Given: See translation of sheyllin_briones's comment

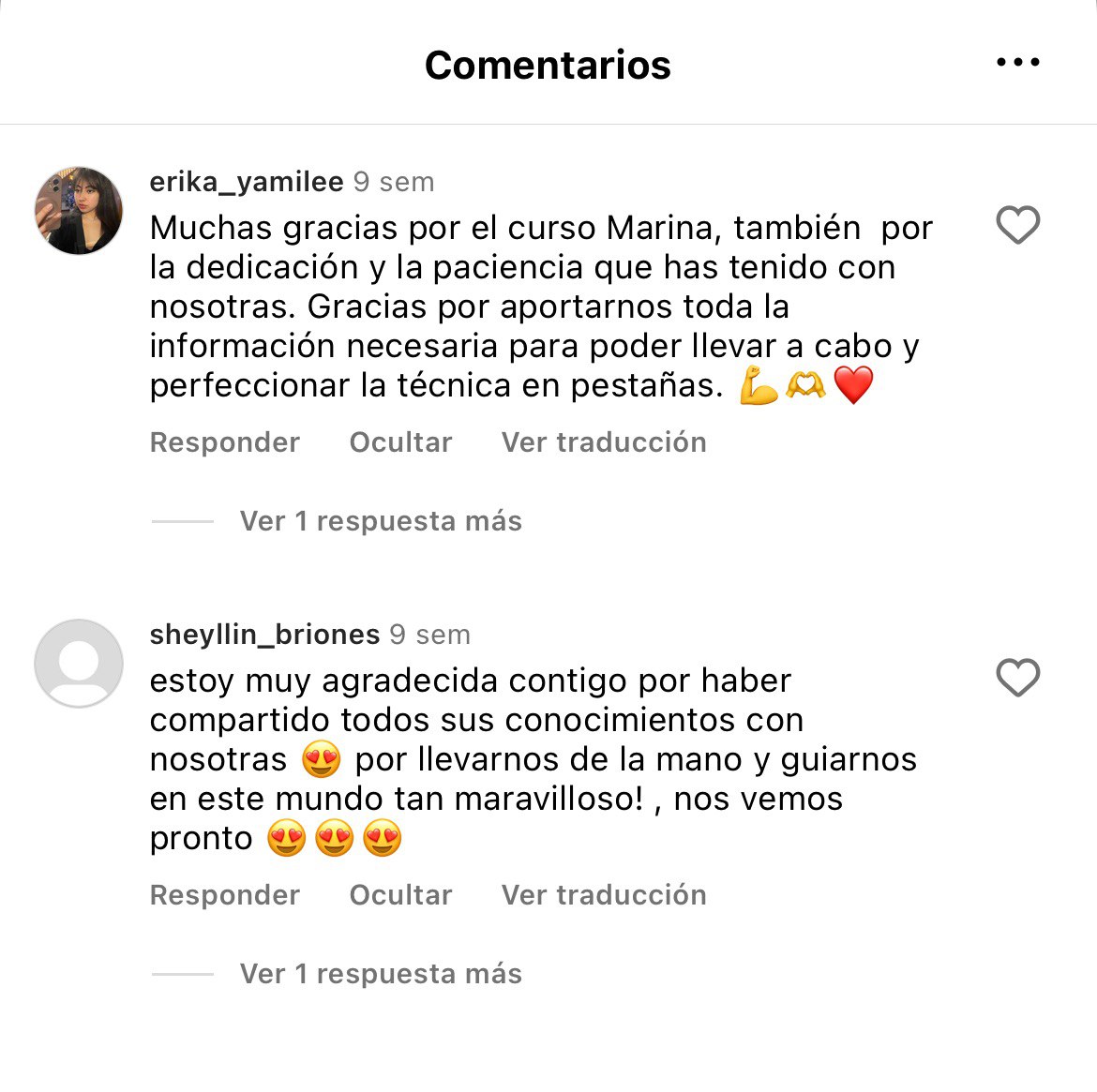Looking at the screenshot, I should tap(604, 895).
